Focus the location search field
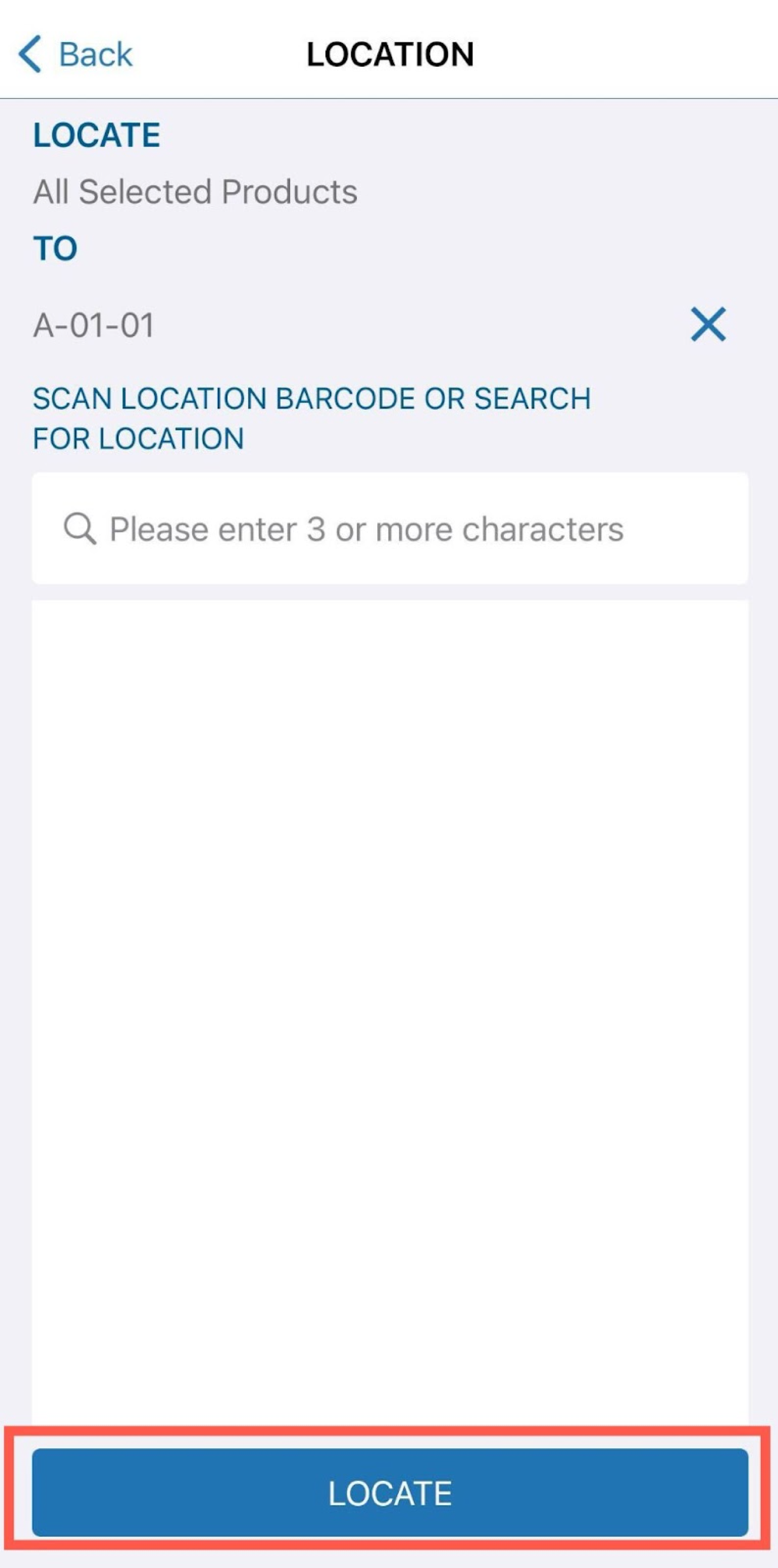 coord(390,528)
